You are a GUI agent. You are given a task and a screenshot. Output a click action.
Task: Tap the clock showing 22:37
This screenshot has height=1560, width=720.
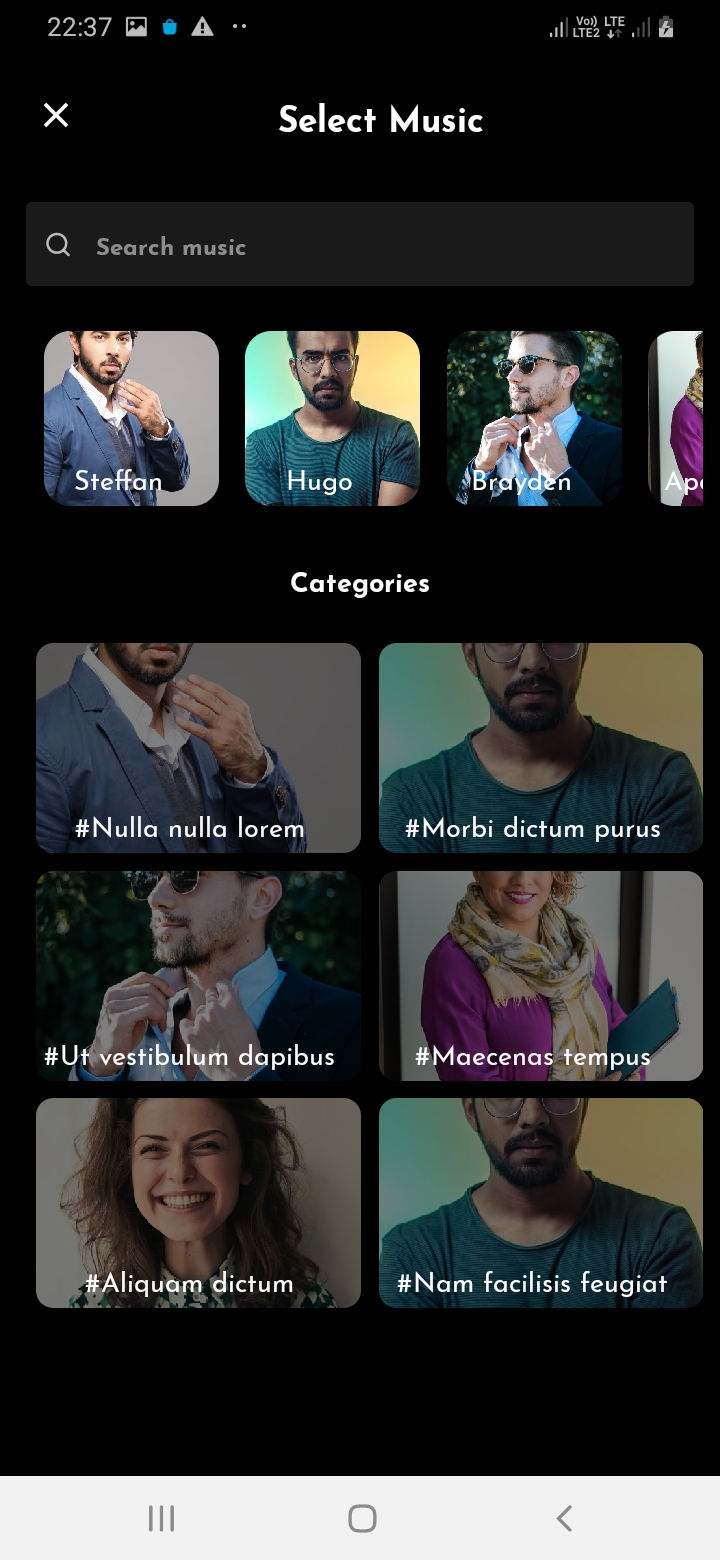pos(80,27)
